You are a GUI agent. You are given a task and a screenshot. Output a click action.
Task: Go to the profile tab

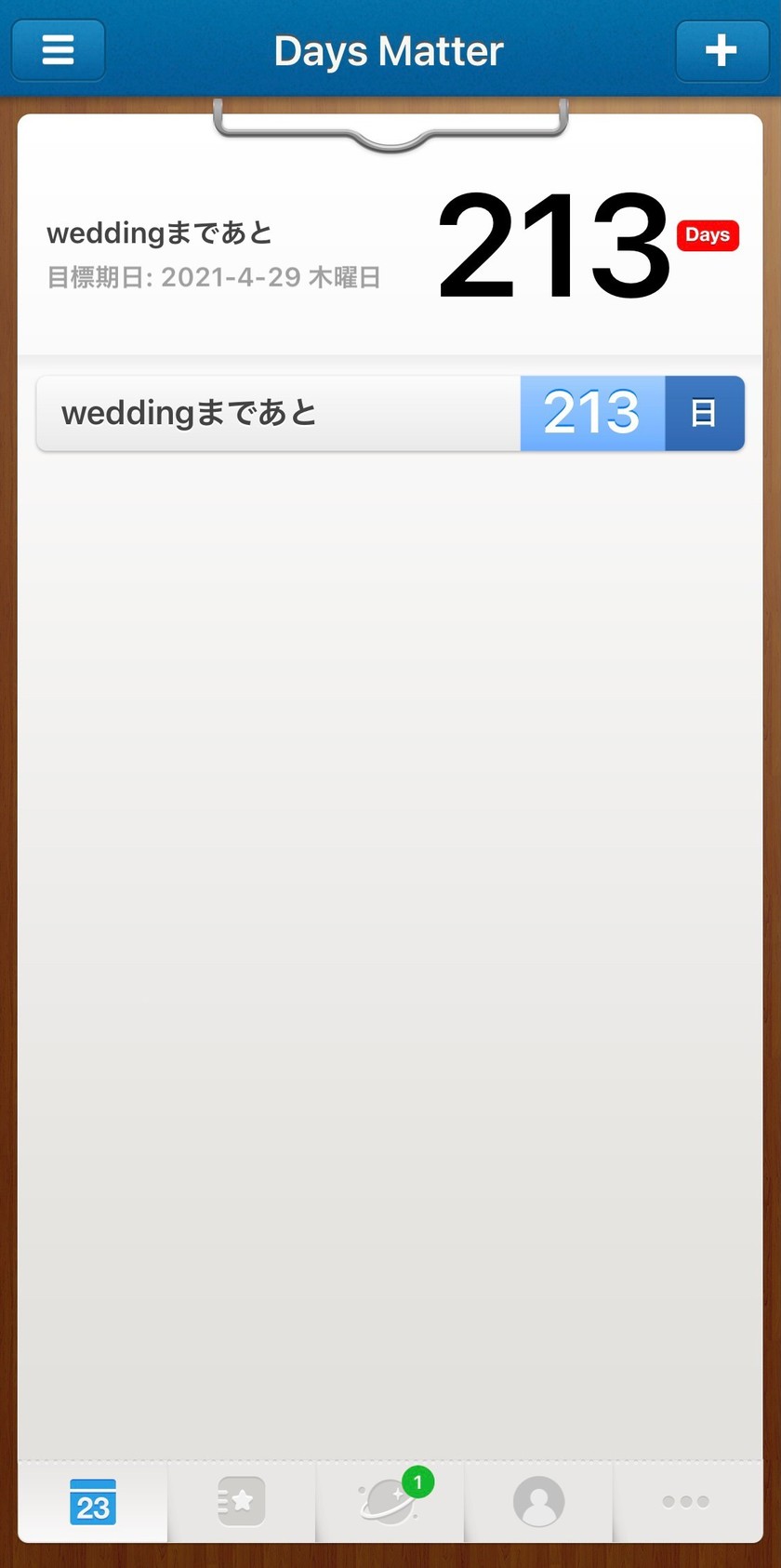(539, 1502)
